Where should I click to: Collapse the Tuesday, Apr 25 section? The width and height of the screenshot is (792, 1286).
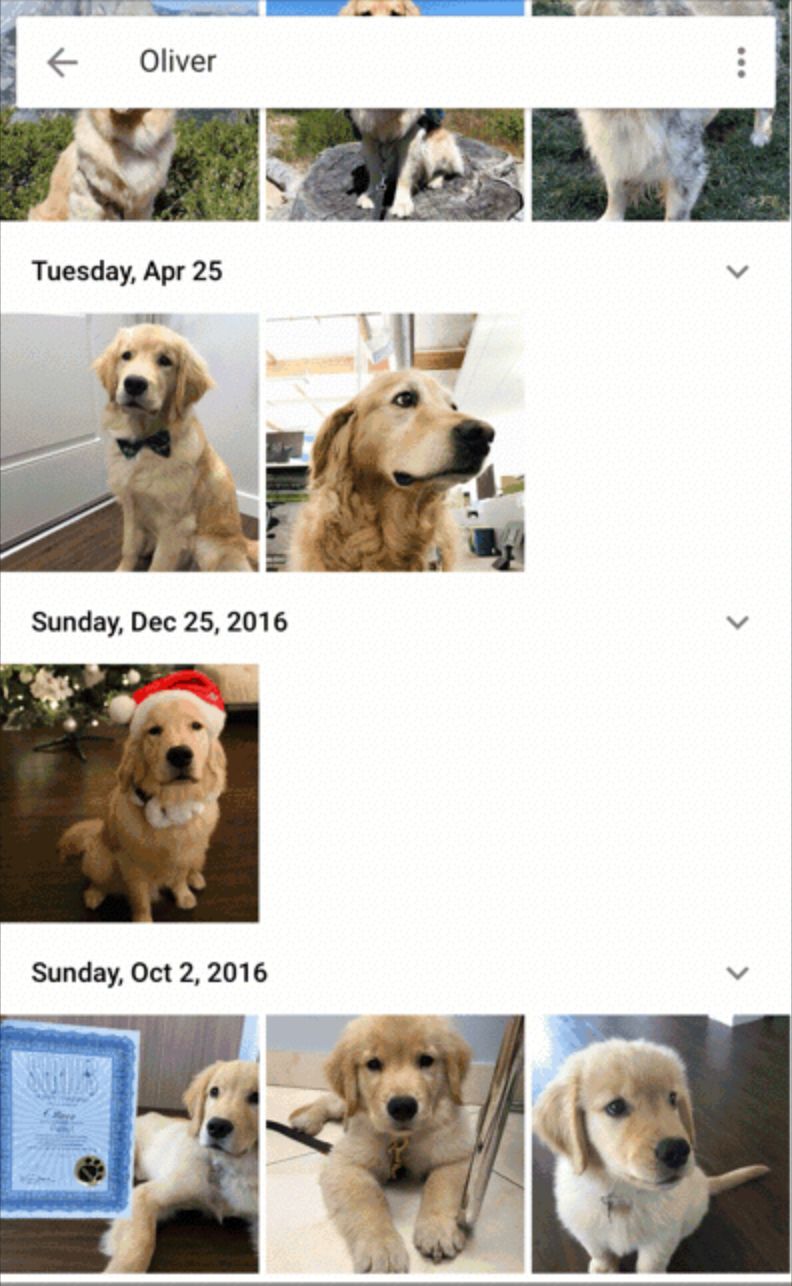point(737,271)
